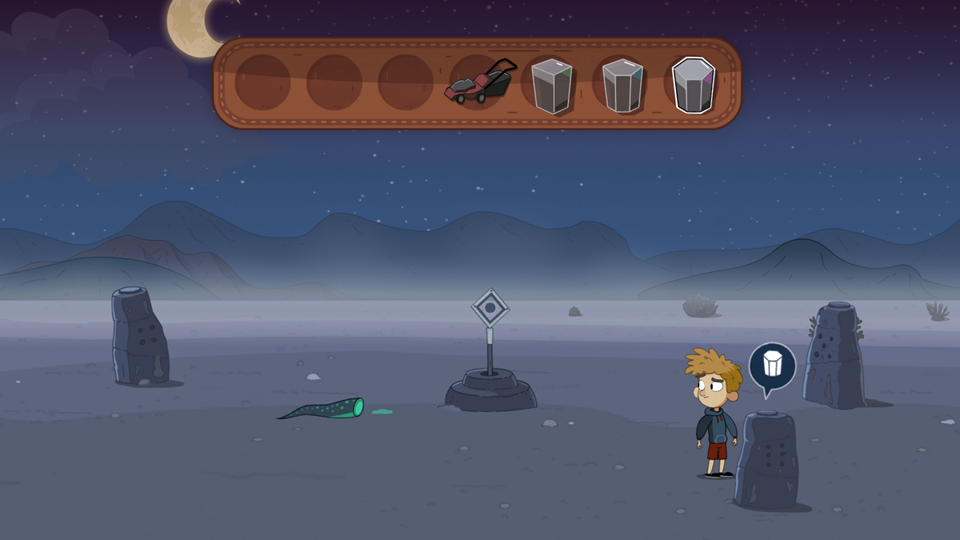Screen dimensions: 960x540
Task: Tap the leaning stone pillar on the left
Action: click(139, 337)
